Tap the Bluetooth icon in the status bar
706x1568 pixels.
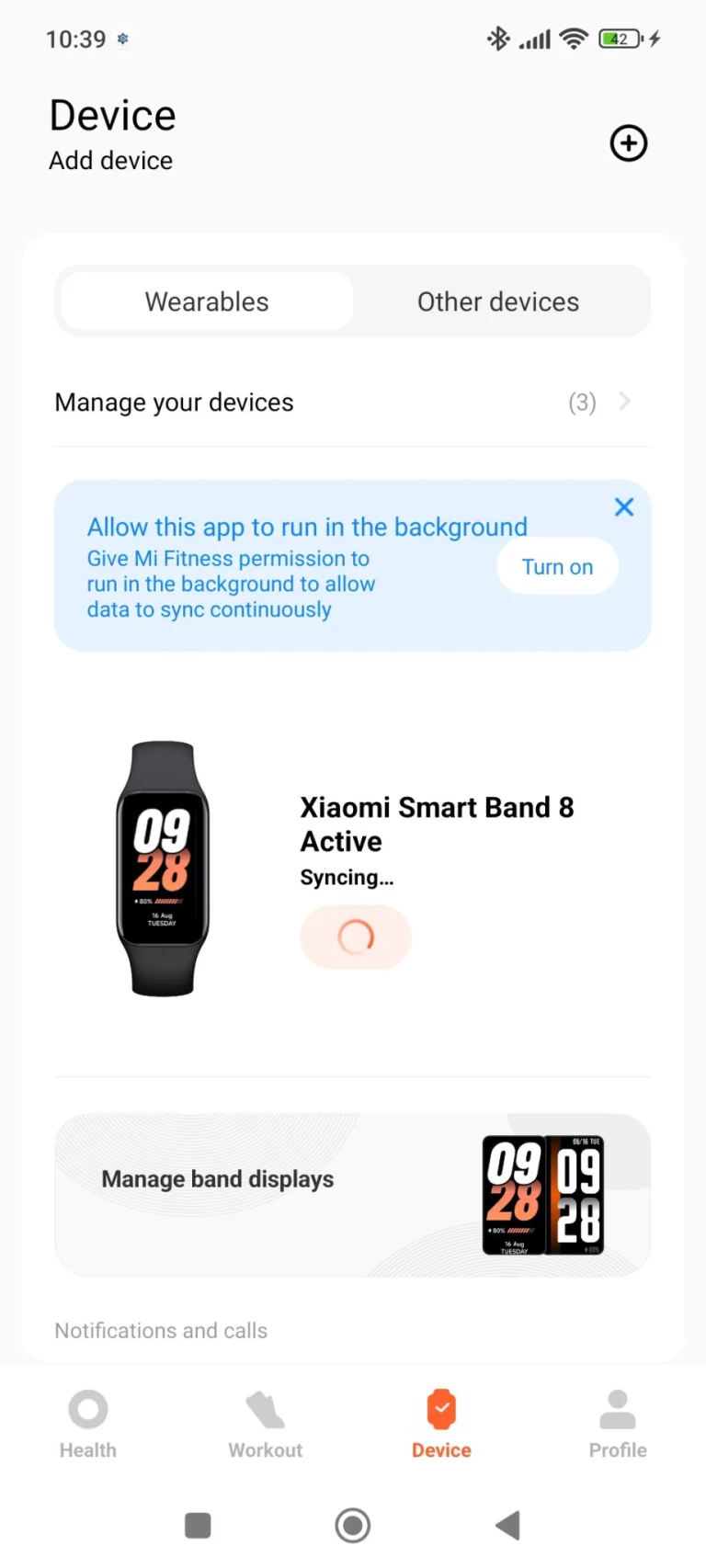(497, 39)
